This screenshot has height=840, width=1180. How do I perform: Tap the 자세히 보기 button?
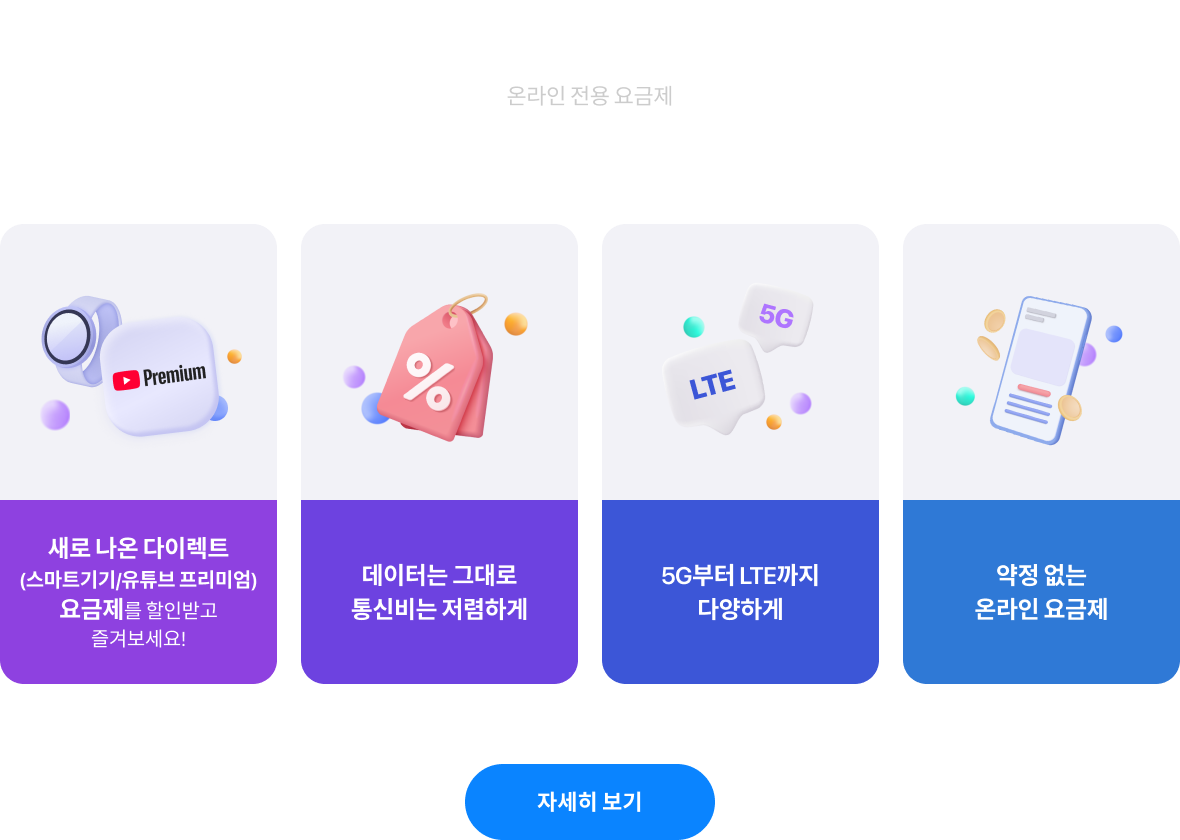tap(589, 801)
